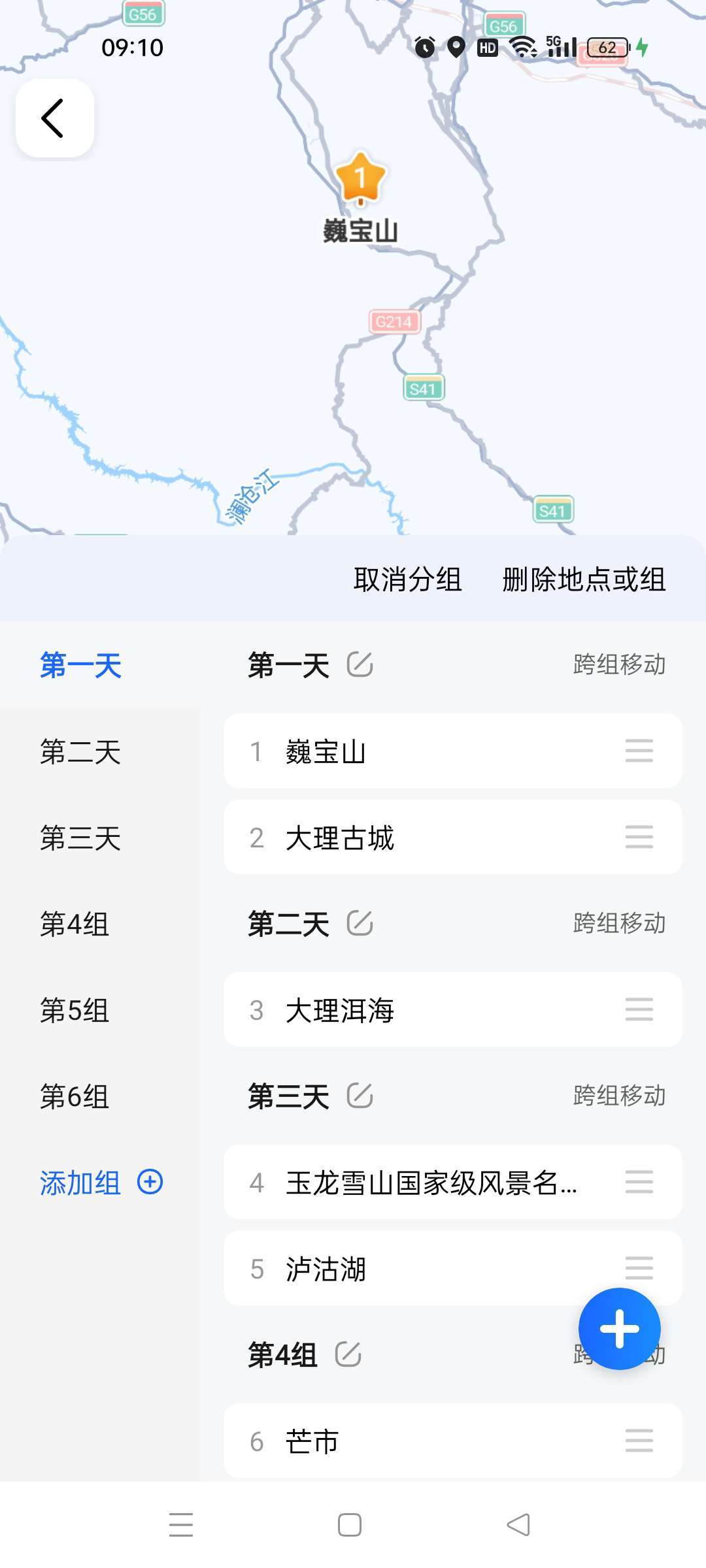Select 第二天 in the left sidebar
The width and height of the screenshot is (706, 1568).
[x=80, y=752]
